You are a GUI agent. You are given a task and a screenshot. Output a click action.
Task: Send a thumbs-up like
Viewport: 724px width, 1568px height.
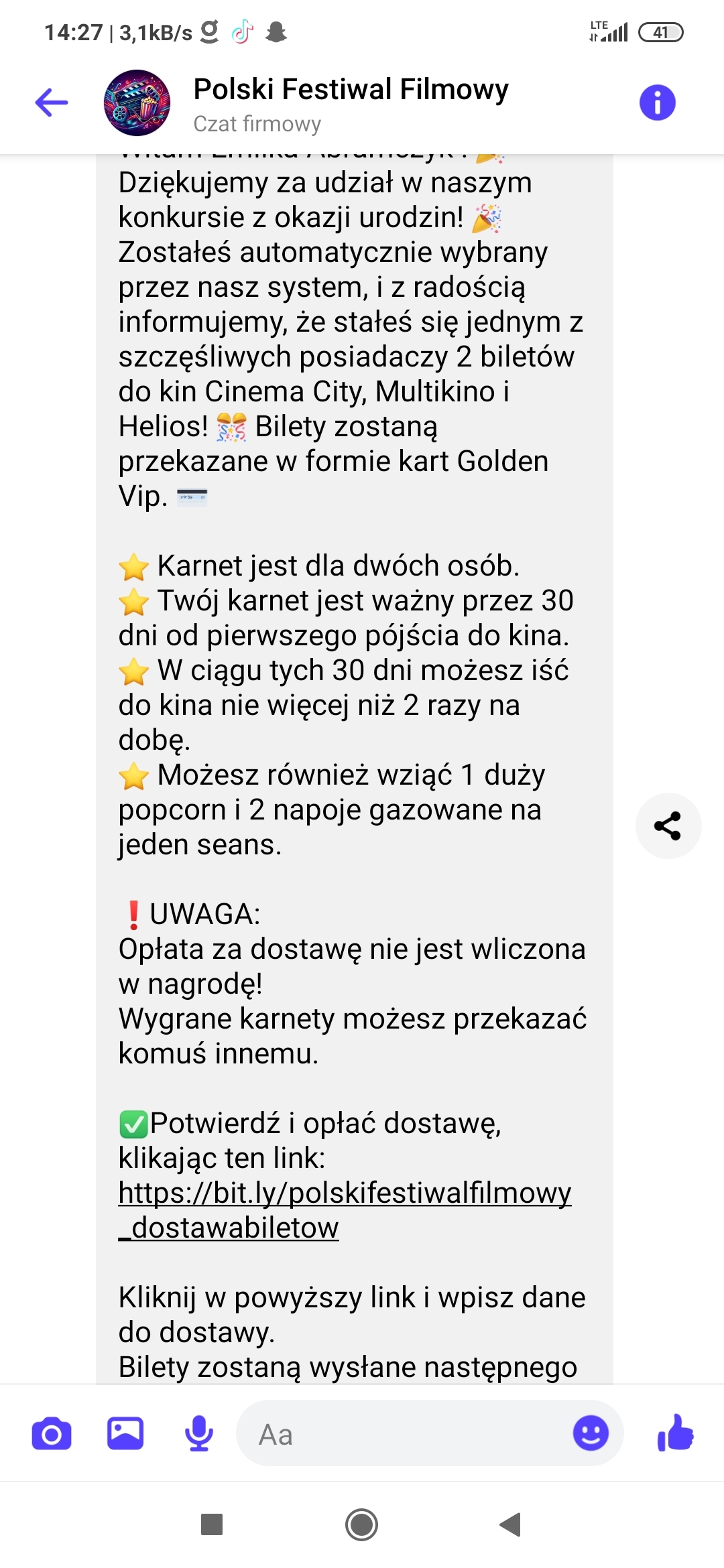tap(676, 1433)
